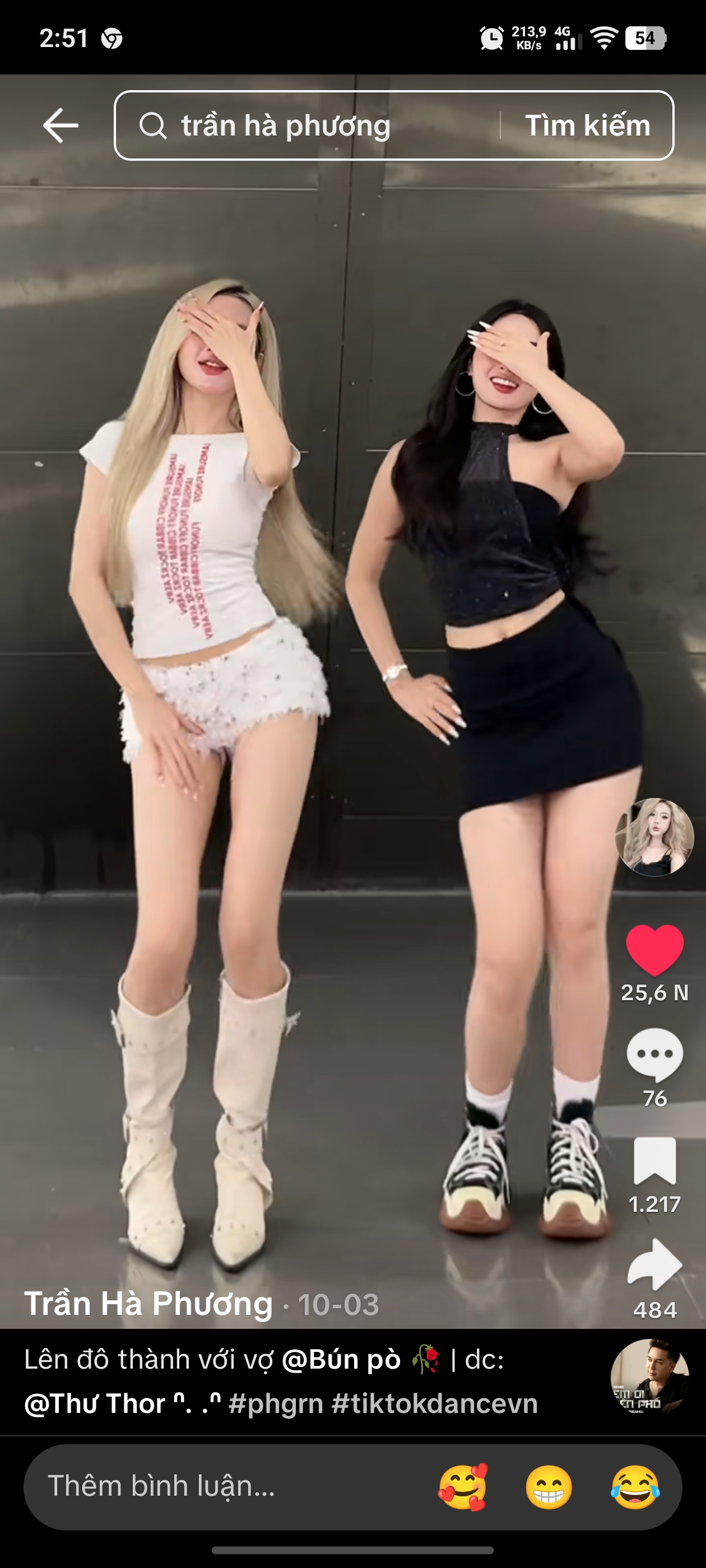The image size is (706, 1568).
Task: Share this video via the arrow
Action: pos(654,1265)
